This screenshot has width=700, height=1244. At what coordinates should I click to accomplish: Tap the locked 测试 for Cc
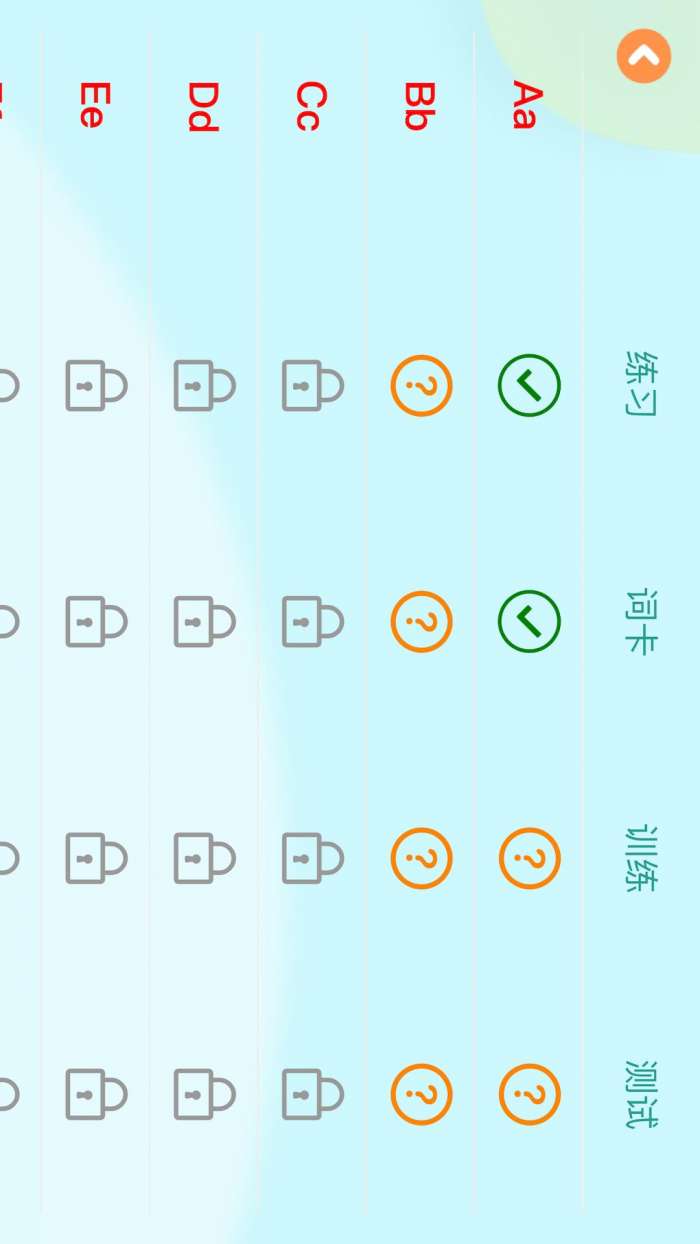(312, 1094)
